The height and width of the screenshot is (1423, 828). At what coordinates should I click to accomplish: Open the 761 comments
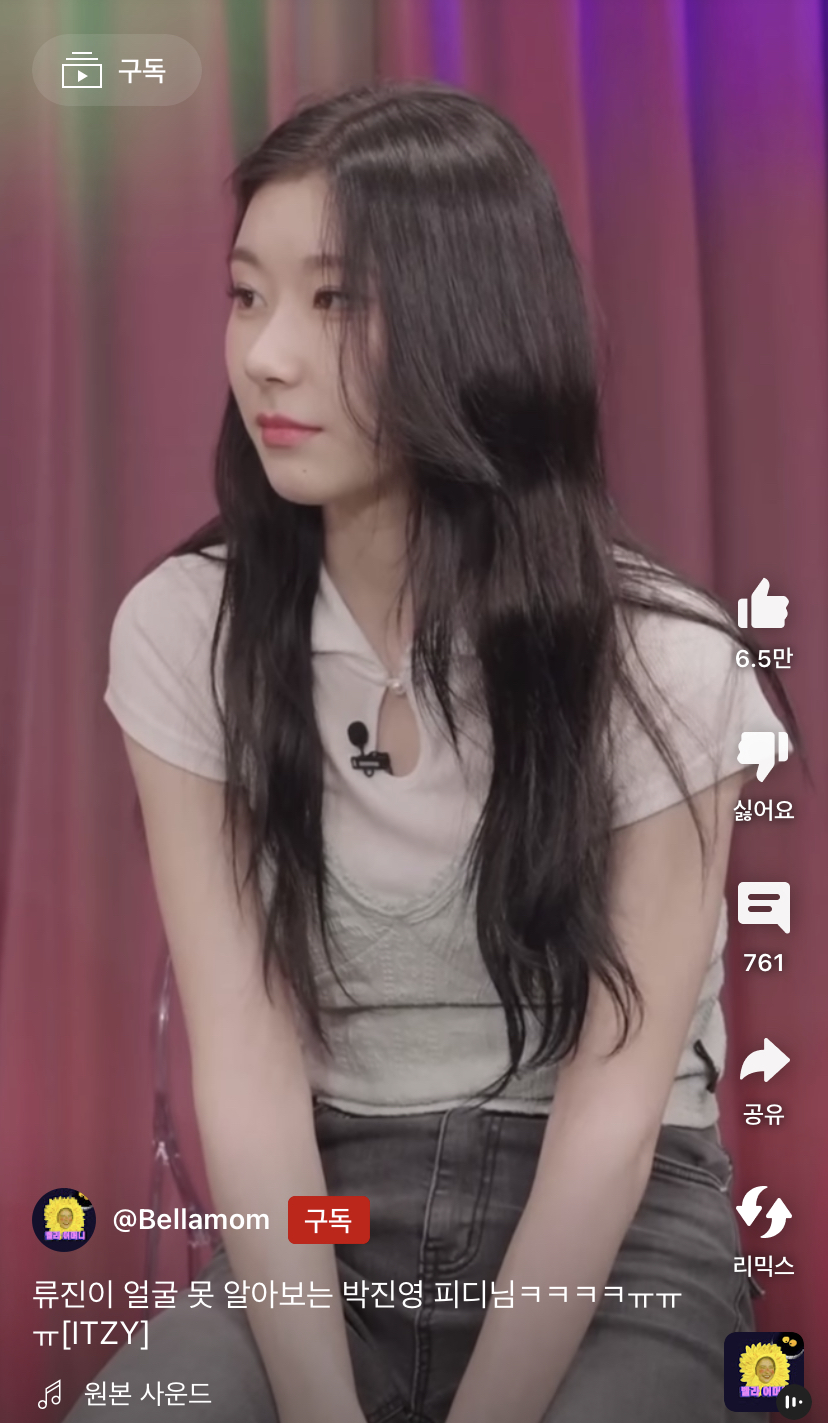763,908
